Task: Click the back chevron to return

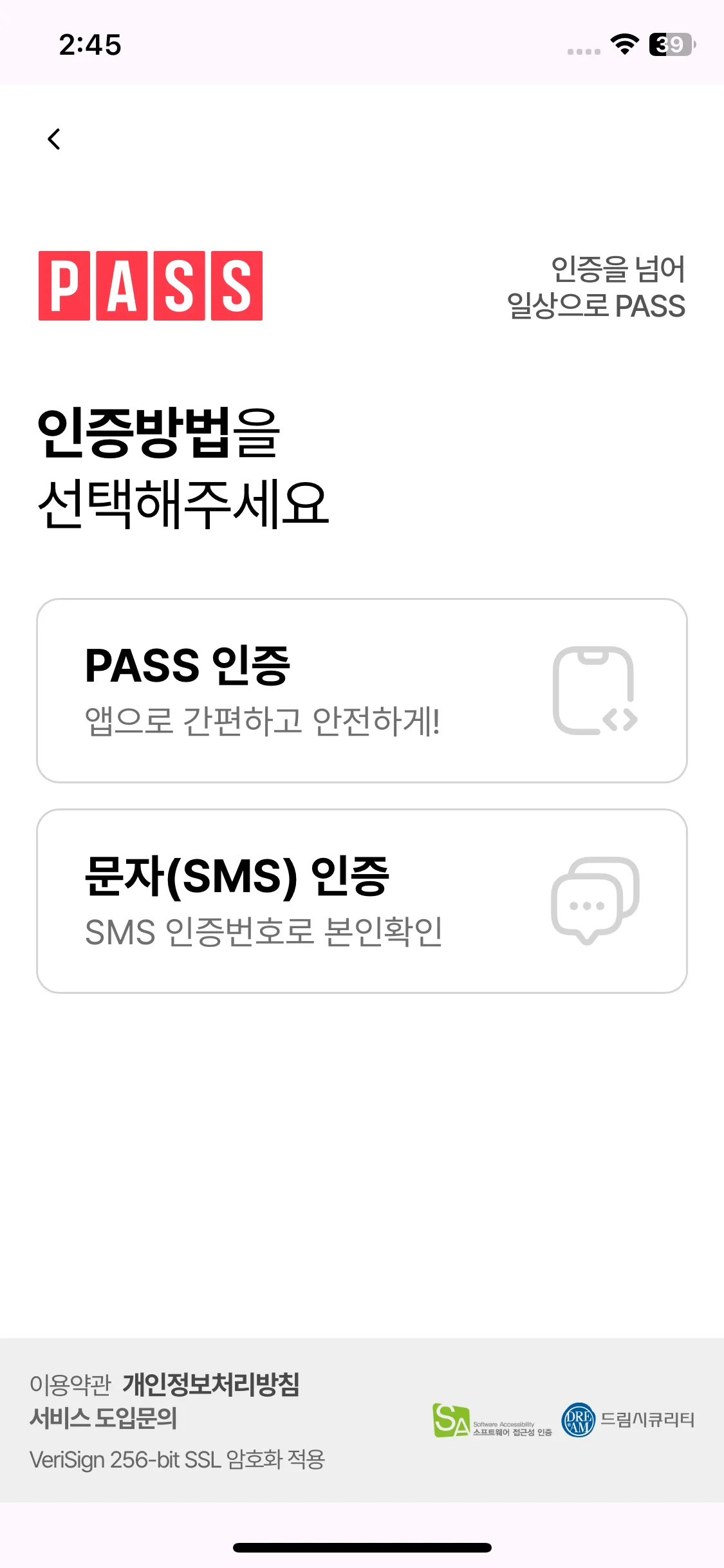Action: coord(55,139)
